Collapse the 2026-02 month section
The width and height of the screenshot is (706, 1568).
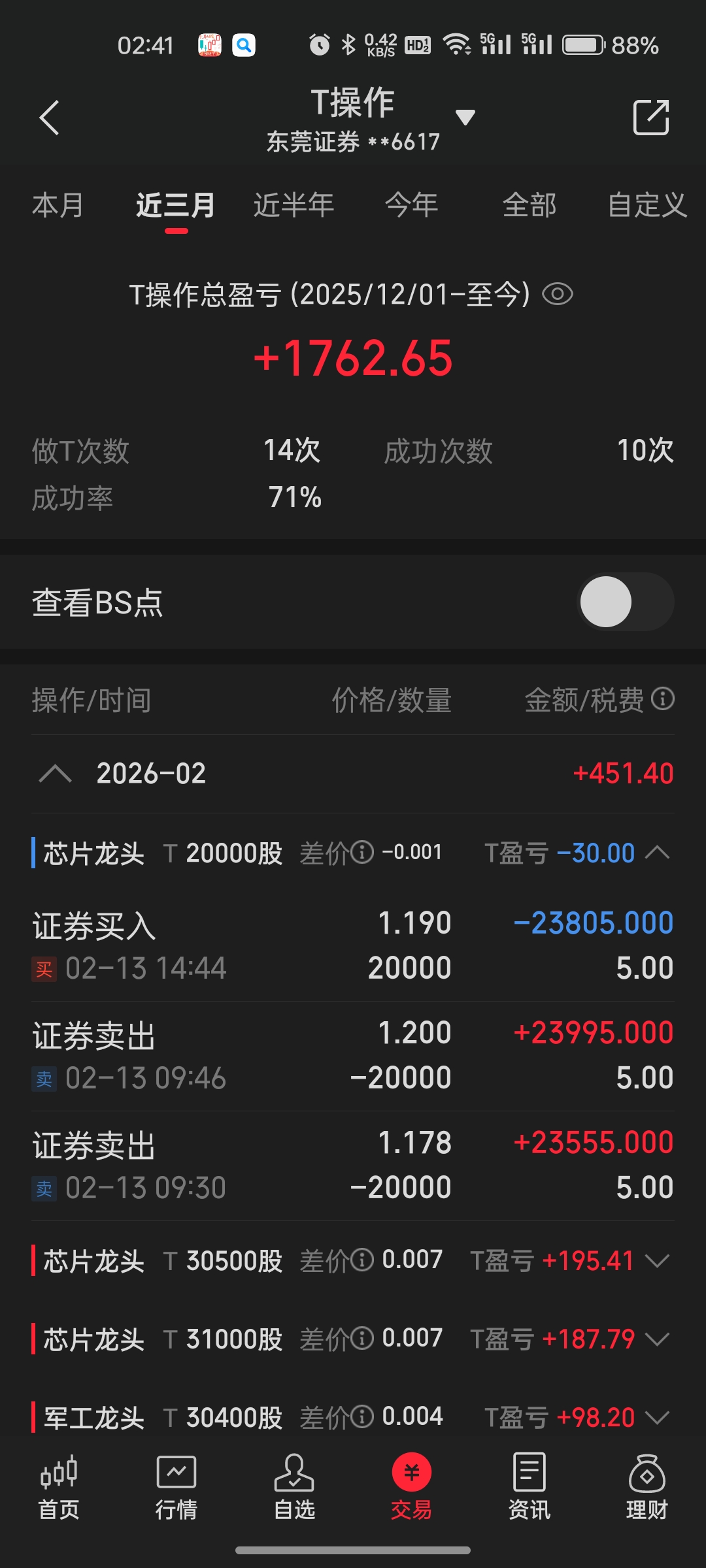56,774
